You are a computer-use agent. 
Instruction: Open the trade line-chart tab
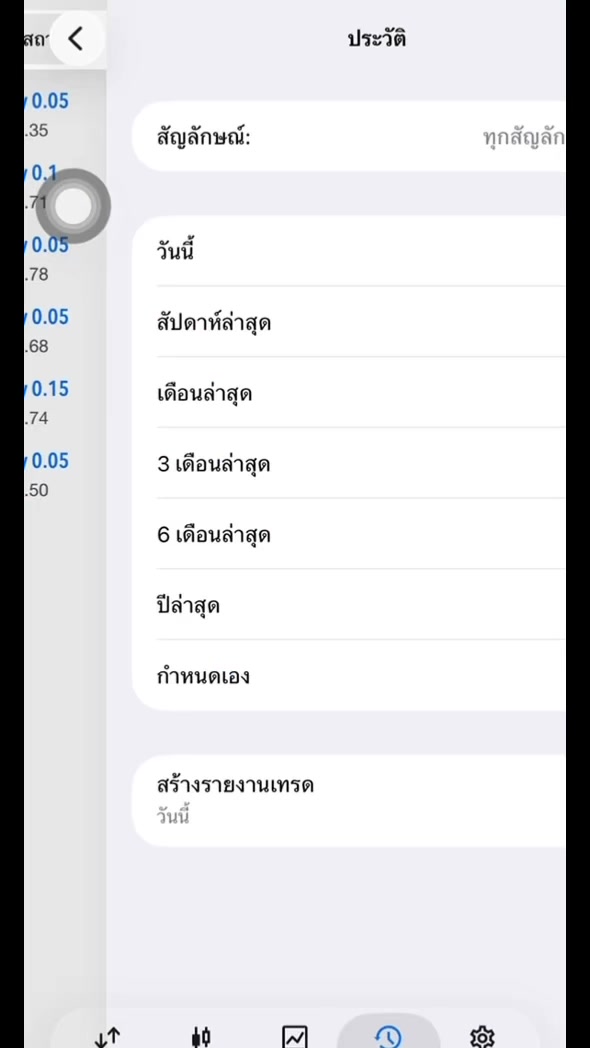(295, 1037)
